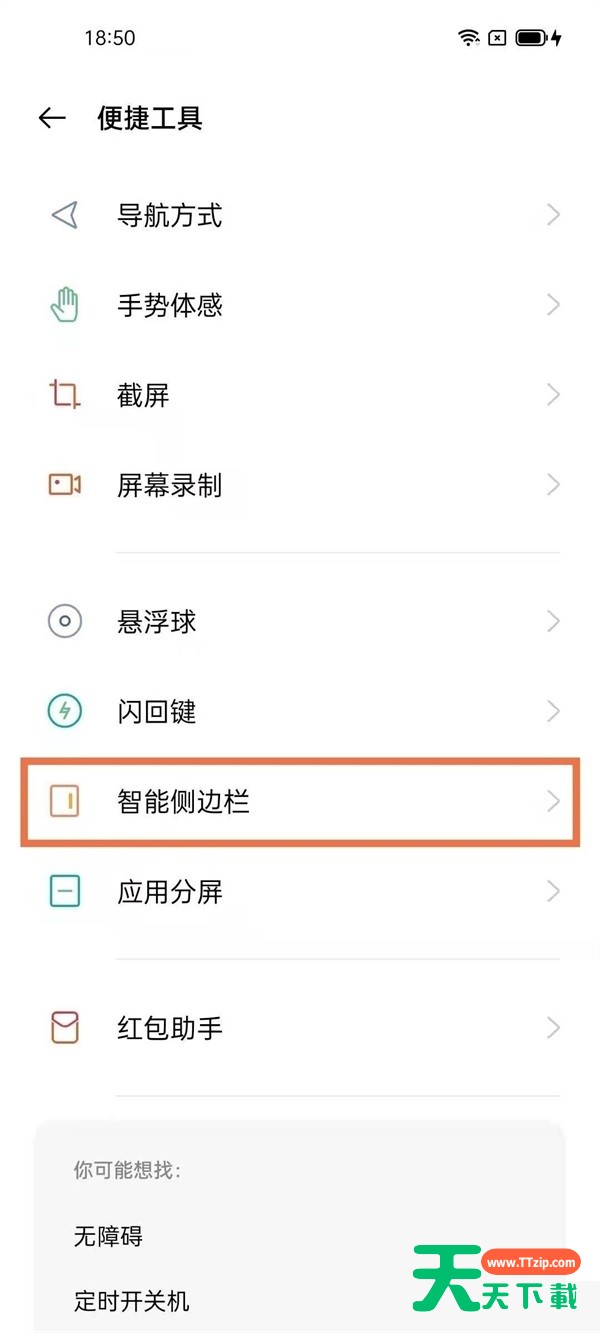Screen dimensions: 600x1333
Task: Open 闪回键 settings
Action: [300, 712]
